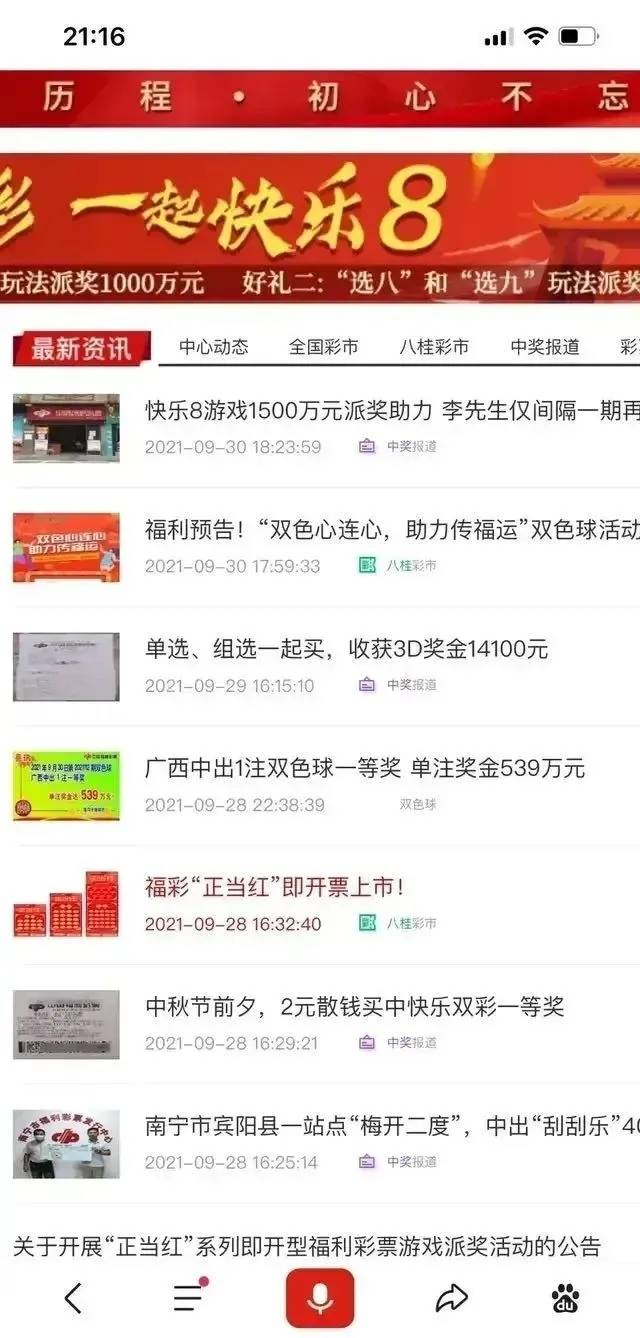Open 广西中出1注双色球一等奖 news
640x1338 pixels.
point(365,768)
